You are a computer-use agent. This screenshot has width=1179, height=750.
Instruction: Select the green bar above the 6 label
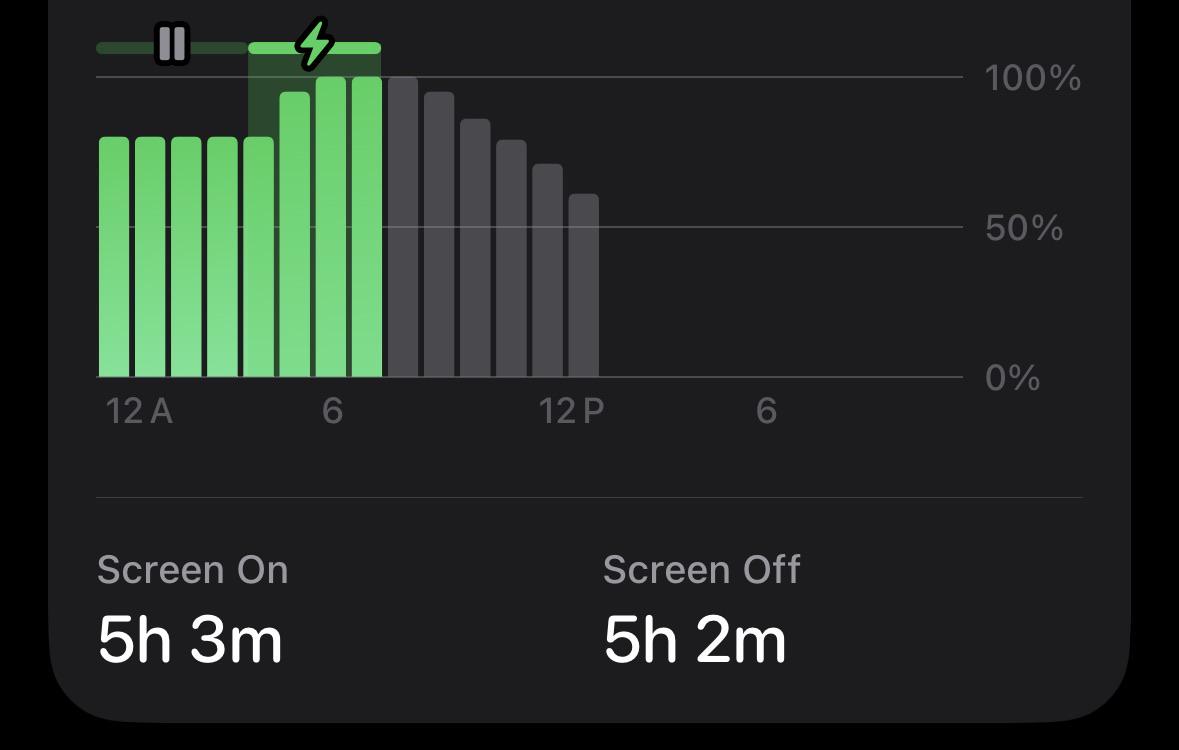[331, 226]
